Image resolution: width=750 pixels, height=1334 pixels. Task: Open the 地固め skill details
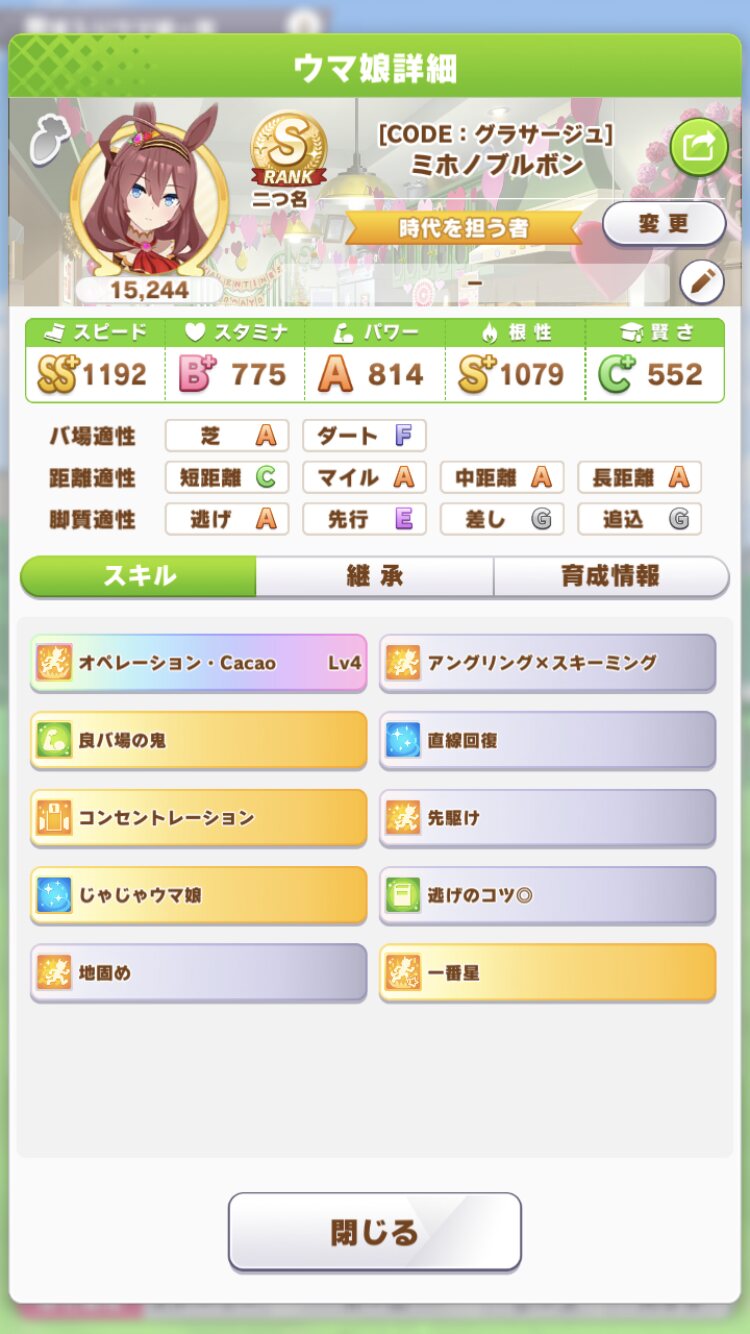[198, 972]
